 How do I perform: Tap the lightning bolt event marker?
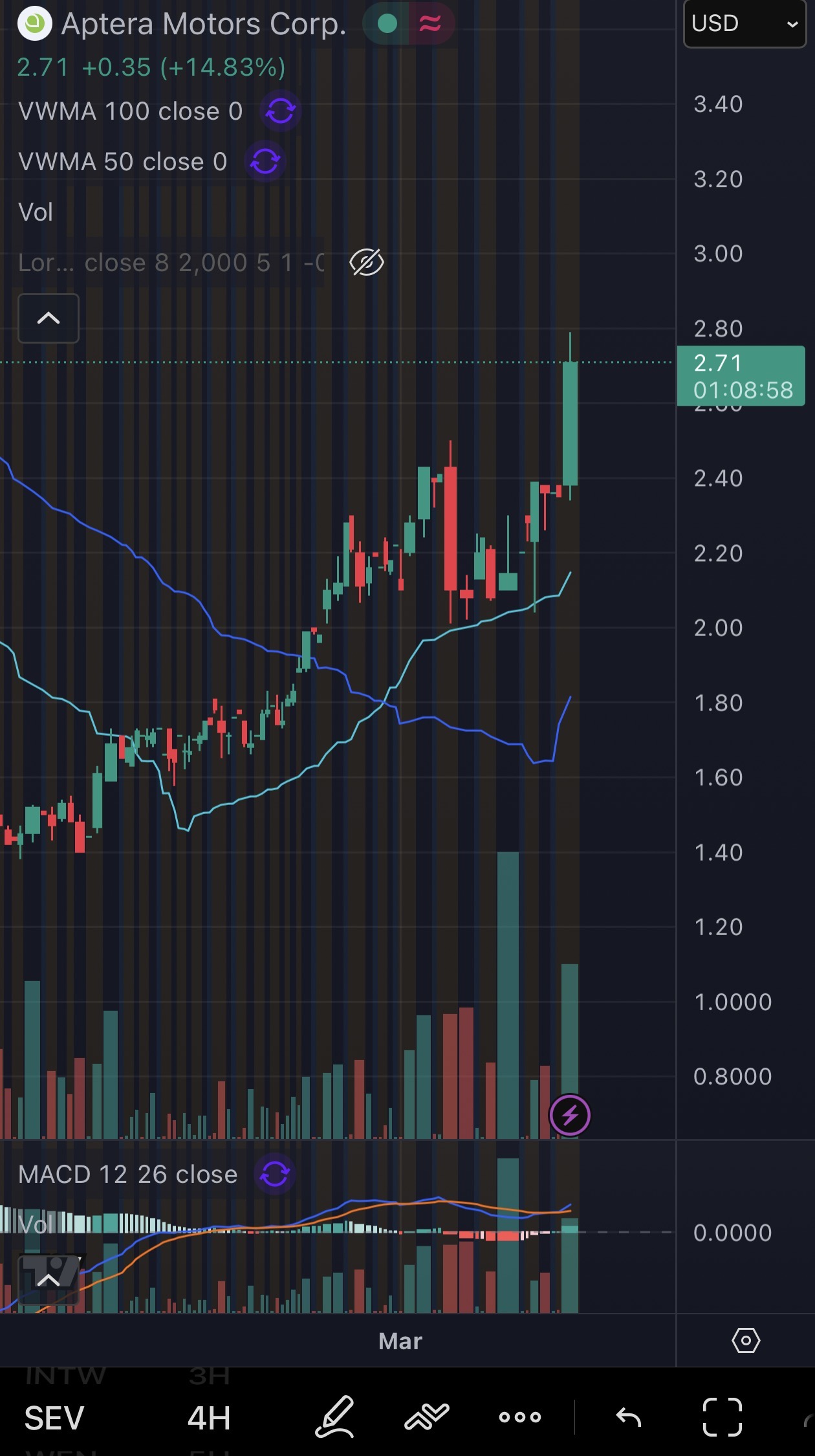(x=569, y=1115)
